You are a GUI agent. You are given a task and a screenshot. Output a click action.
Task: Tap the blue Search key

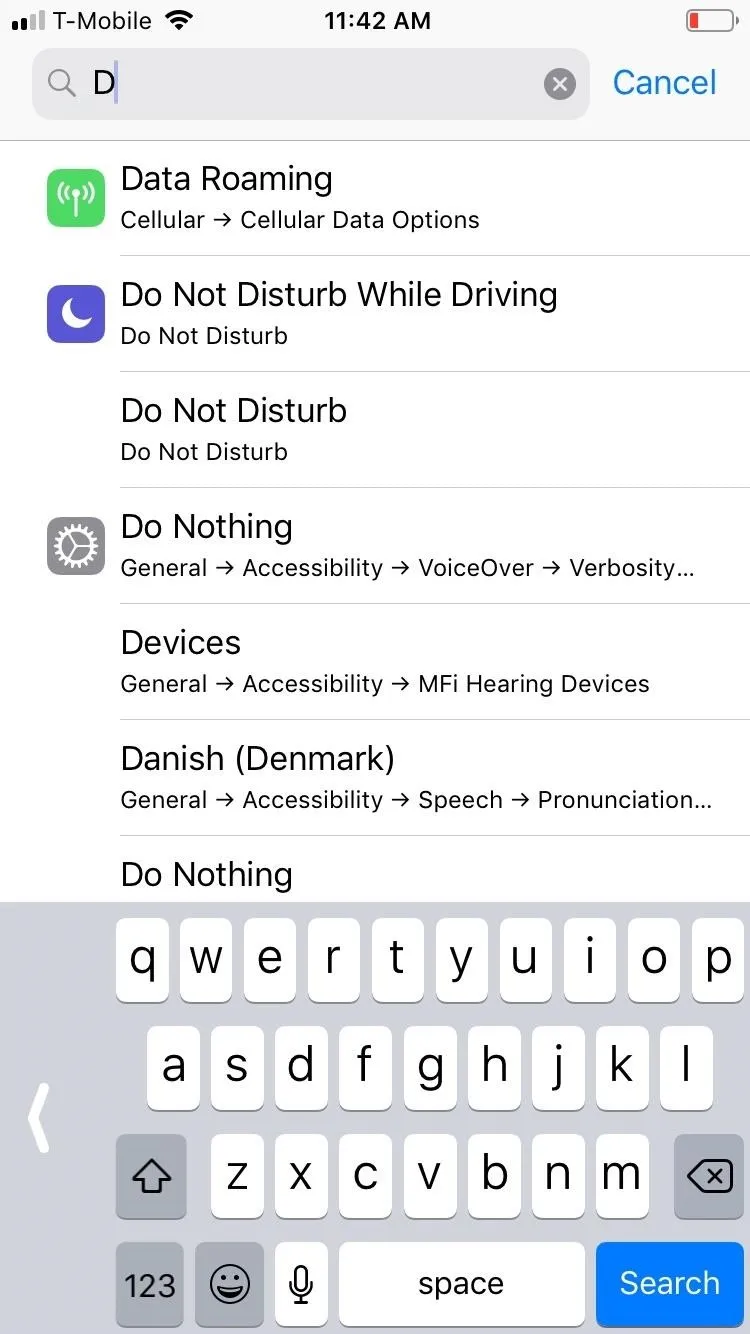point(669,1283)
